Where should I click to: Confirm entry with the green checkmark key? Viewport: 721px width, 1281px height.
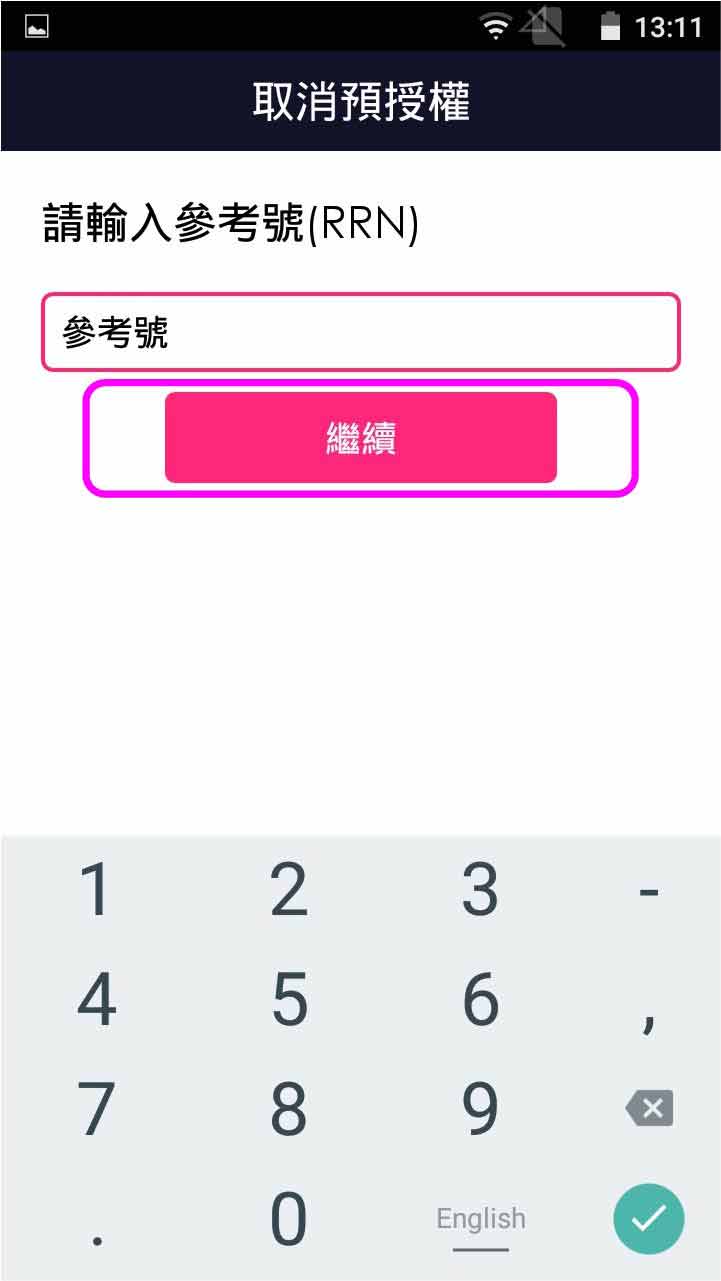[x=649, y=1218]
